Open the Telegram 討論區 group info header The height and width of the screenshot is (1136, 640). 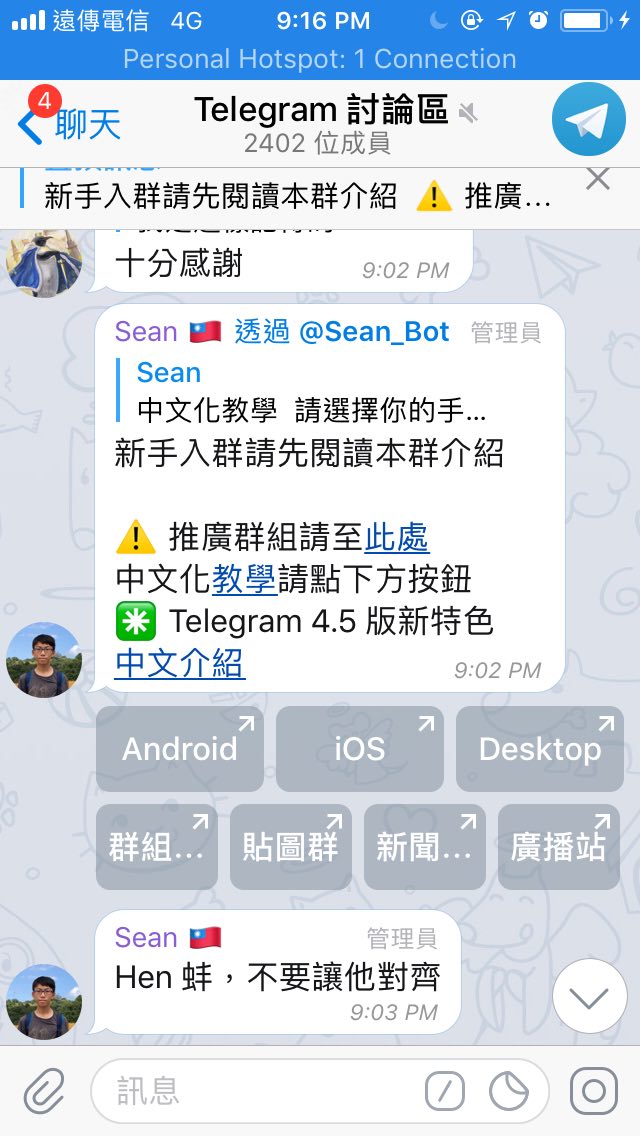coord(320,125)
